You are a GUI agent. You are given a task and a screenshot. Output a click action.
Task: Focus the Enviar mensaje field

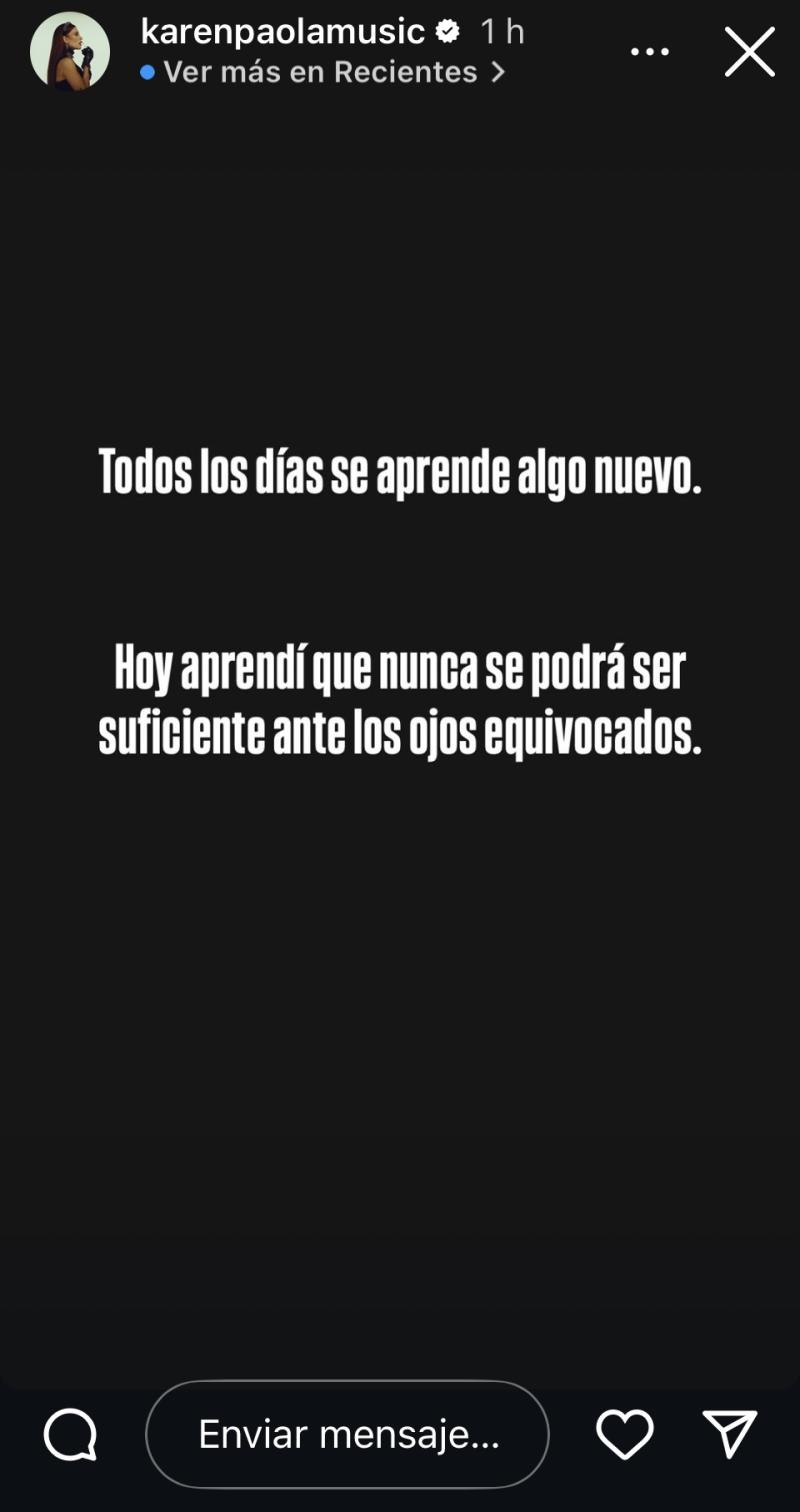(x=347, y=1435)
